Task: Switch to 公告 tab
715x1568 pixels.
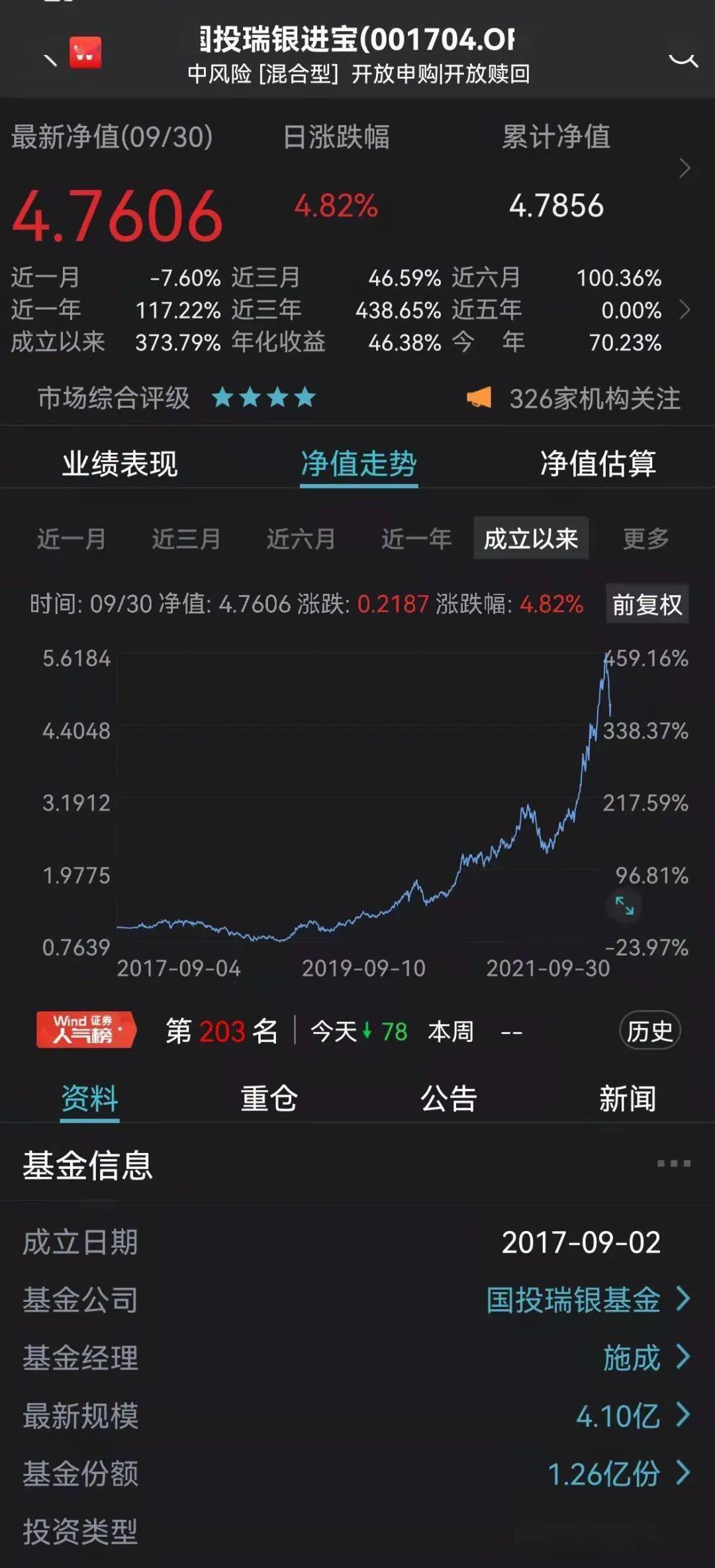Action: point(448,1099)
